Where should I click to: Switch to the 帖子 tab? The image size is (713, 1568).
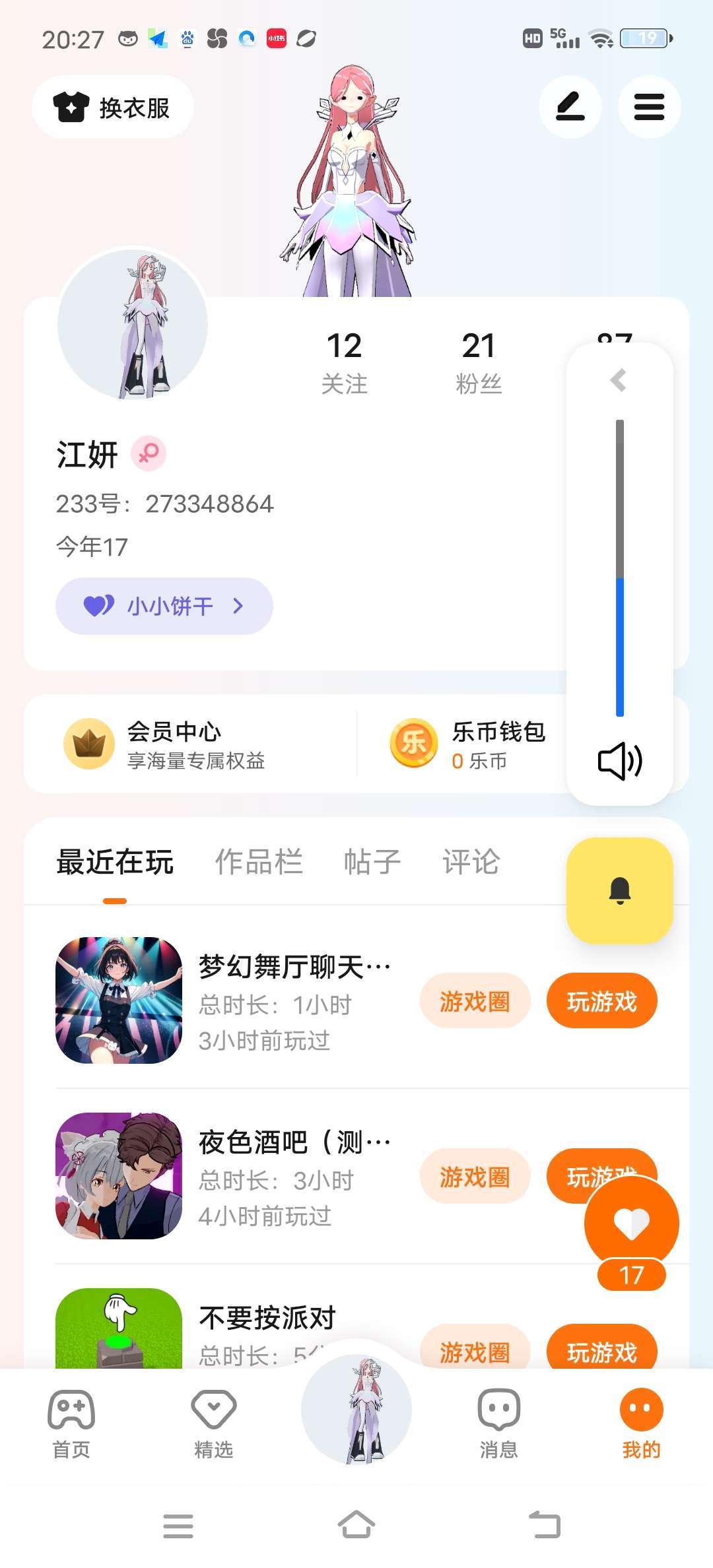click(x=372, y=862)
